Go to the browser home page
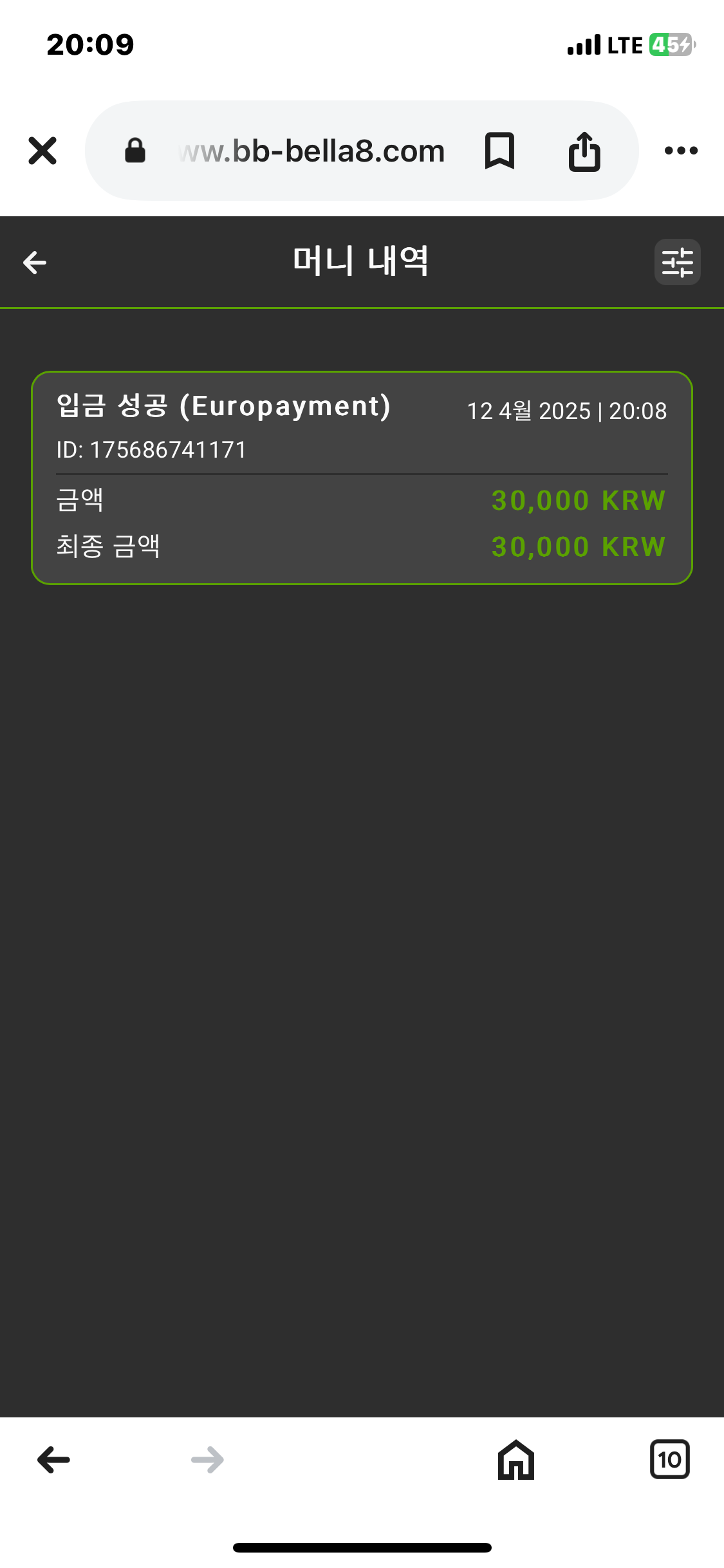The width and height of the screenshot is (724, 1568). (x=516, y=1459)
